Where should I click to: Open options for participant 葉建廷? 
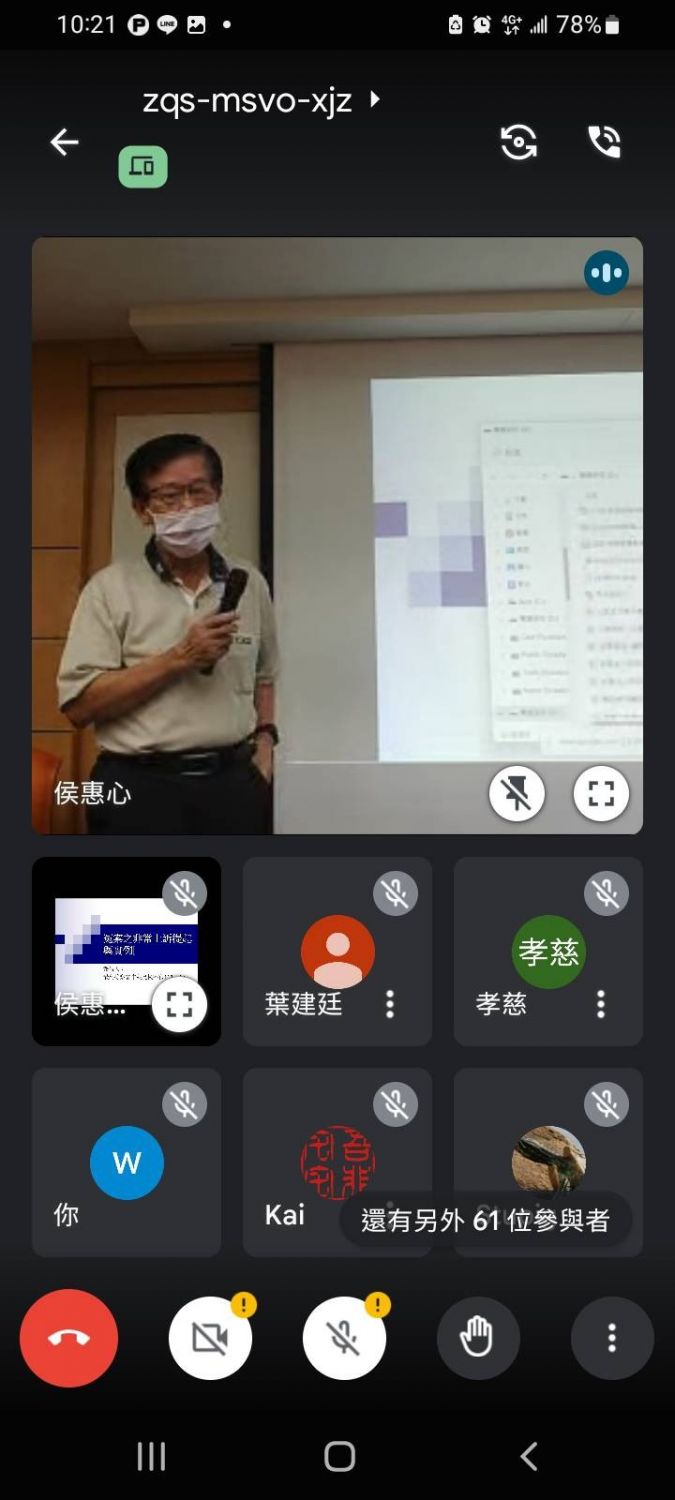390,1004
